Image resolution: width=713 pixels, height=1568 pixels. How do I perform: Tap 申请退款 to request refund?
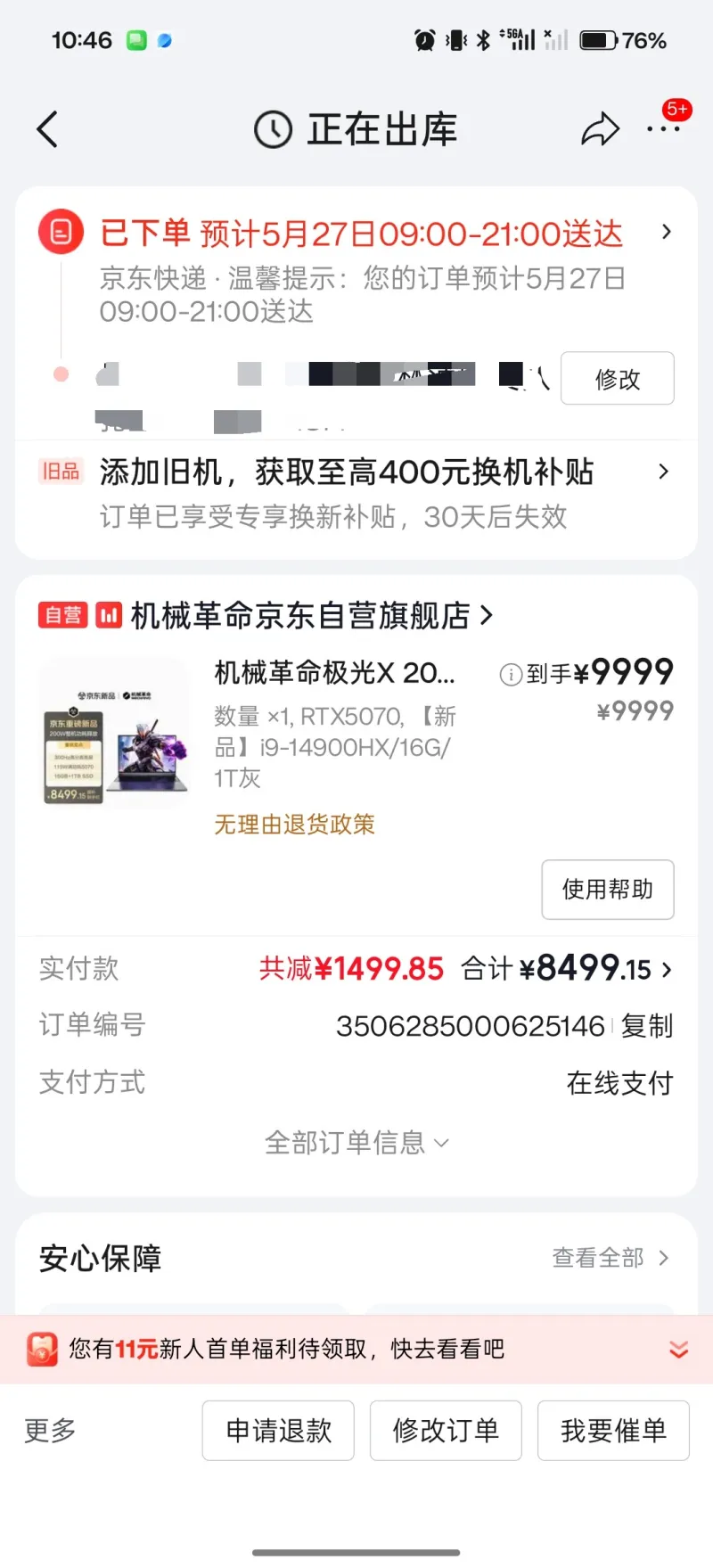pos(278,1430)
